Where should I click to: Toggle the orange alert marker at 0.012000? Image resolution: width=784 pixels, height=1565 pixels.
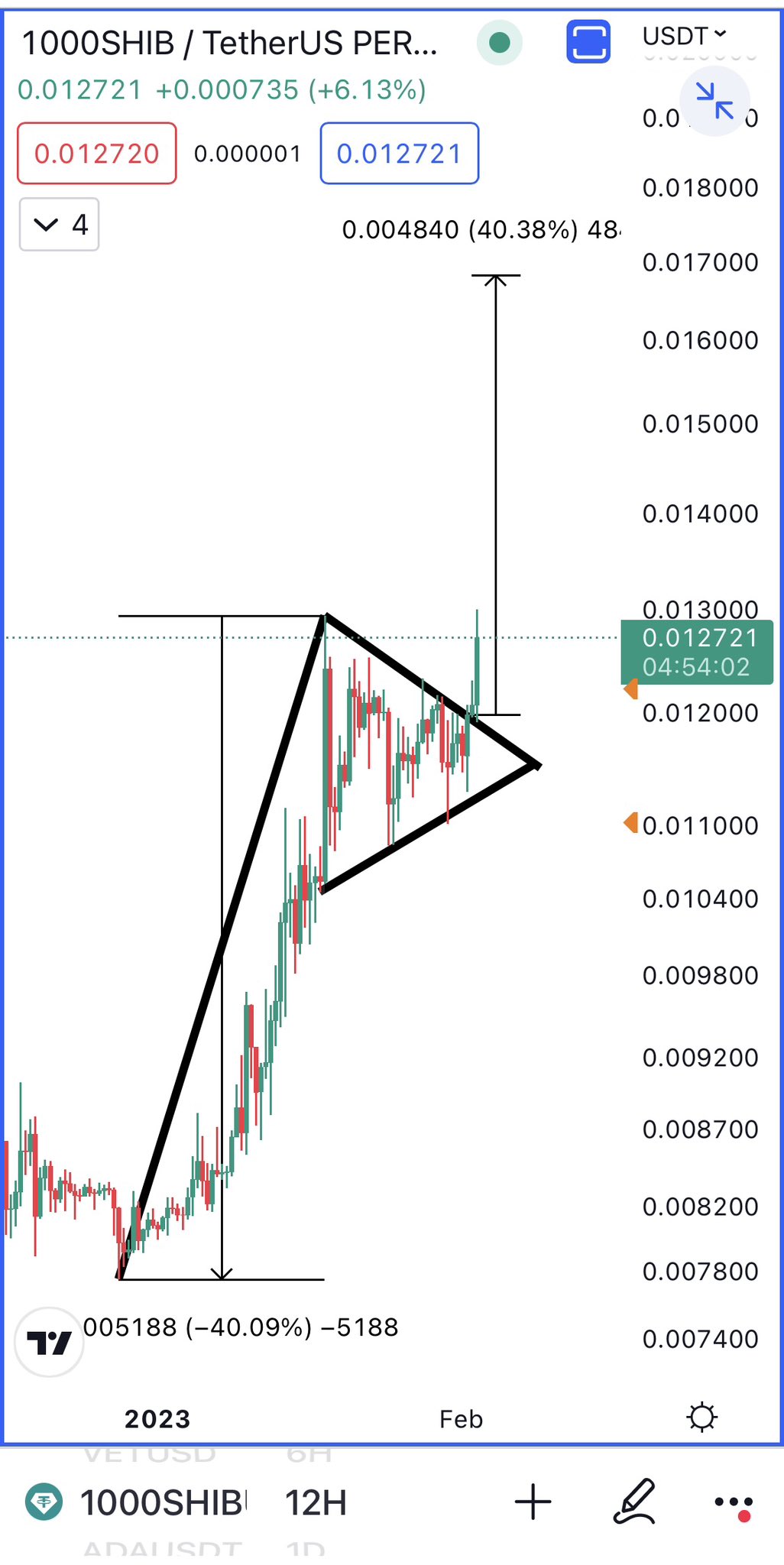pos(632,690)
